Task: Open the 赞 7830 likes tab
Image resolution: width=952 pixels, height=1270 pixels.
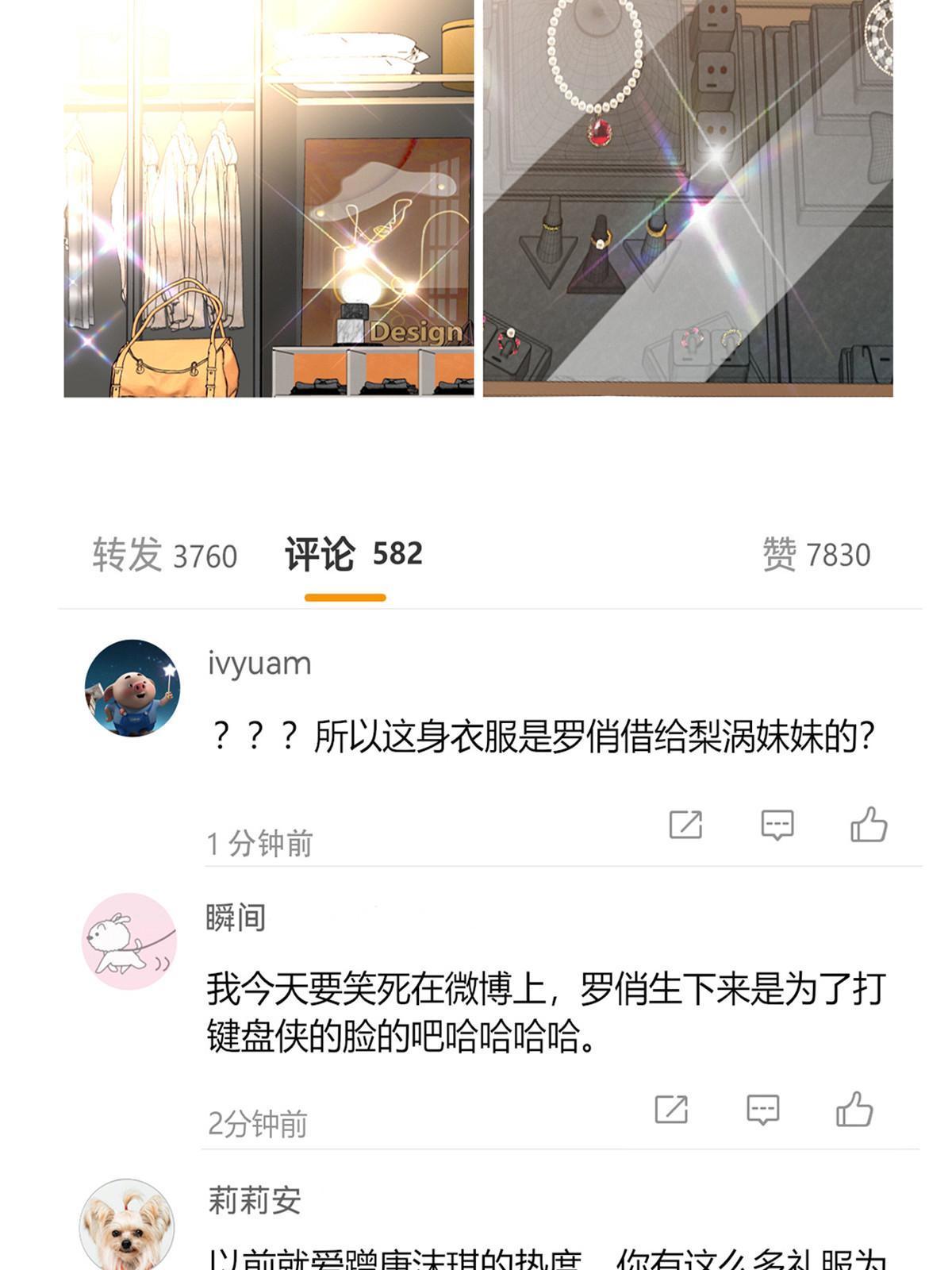Action: (x=816, y=555)
